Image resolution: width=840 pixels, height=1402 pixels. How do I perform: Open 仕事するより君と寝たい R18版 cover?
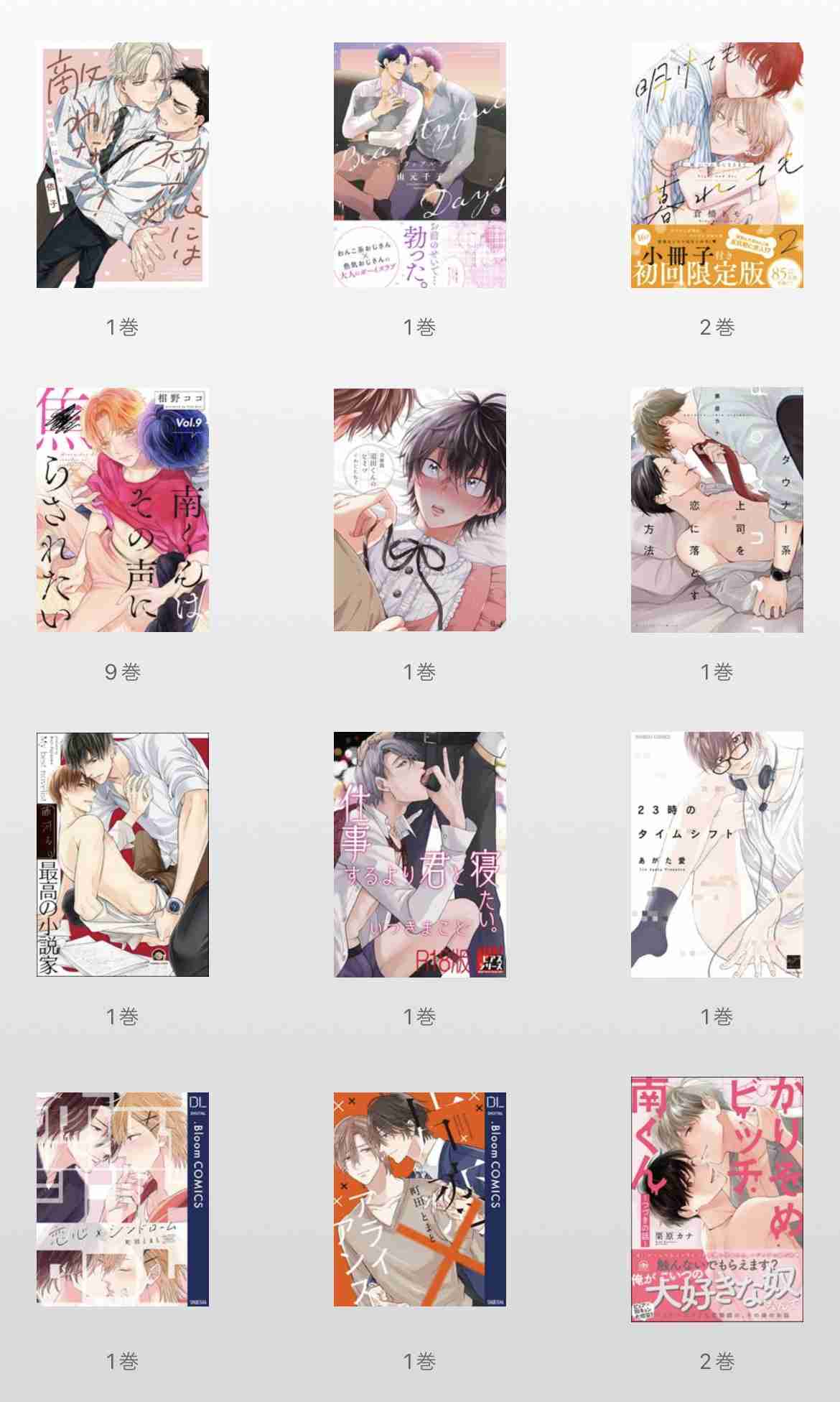[x=420, y=855]
